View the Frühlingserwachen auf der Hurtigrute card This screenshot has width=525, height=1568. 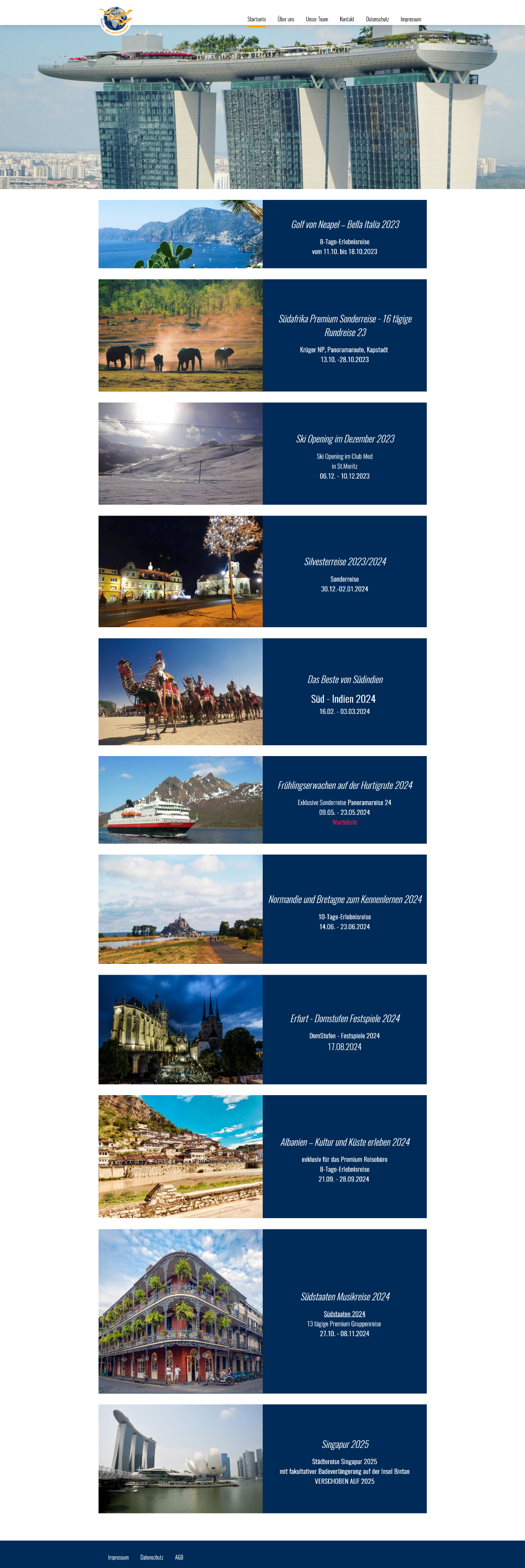click(345, 785)
